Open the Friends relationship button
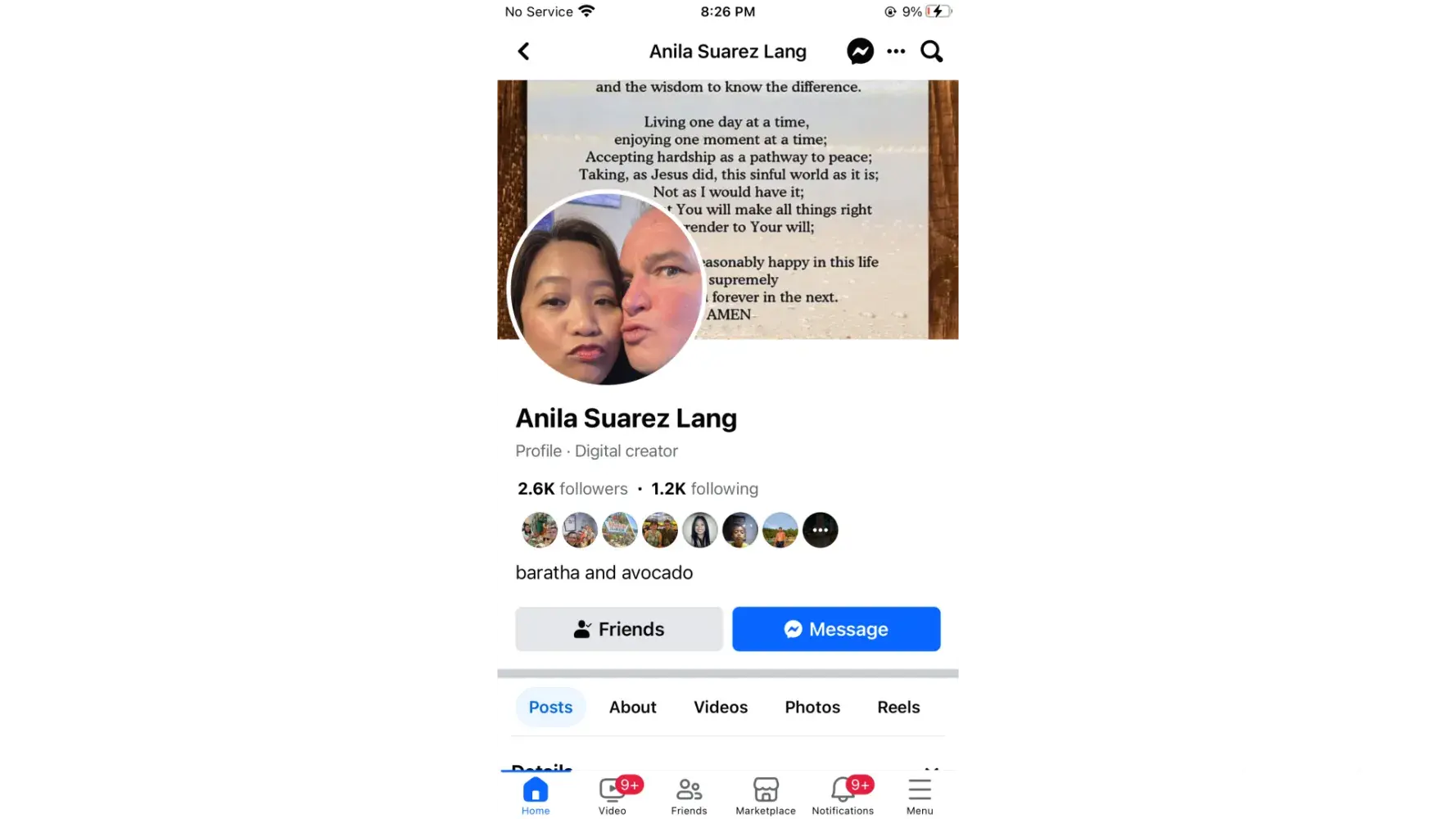Viewport: 1456px width, 819px height. 619,629
